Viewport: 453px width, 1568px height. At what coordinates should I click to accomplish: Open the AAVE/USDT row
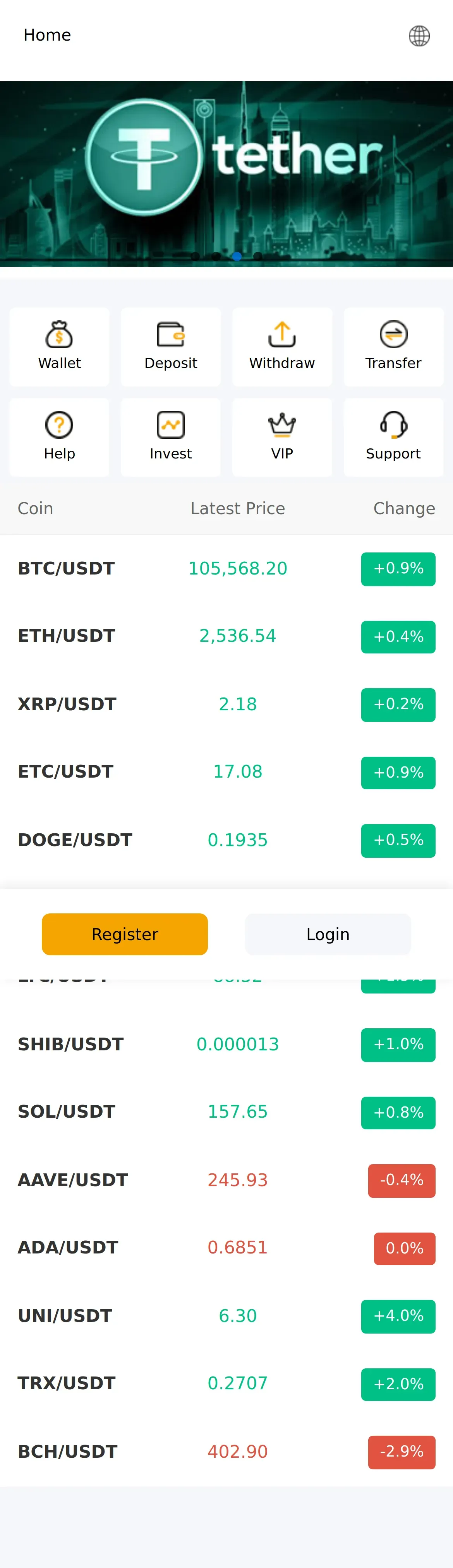click(x=226, y=1180)
